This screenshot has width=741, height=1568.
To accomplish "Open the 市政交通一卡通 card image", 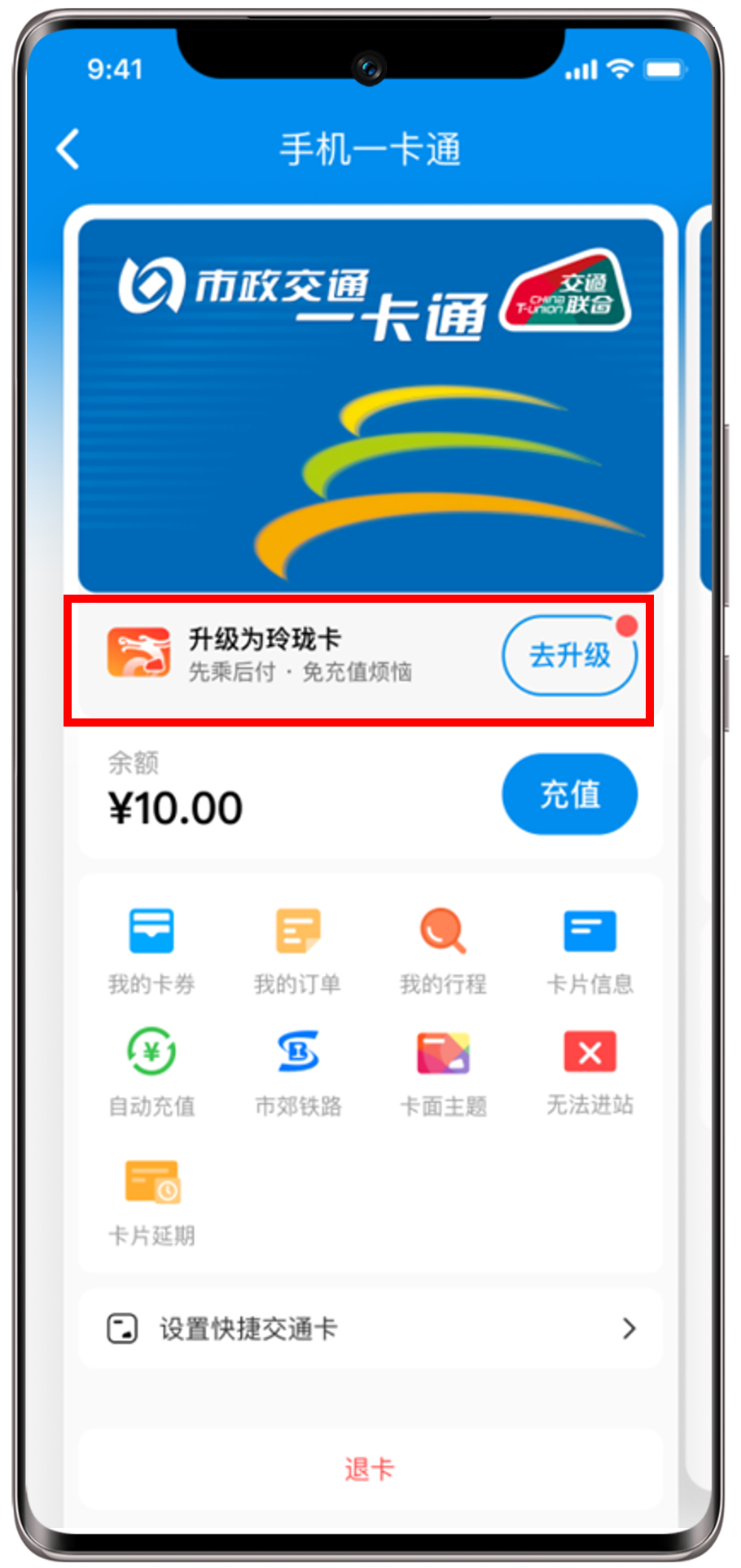I will [370, 405].
